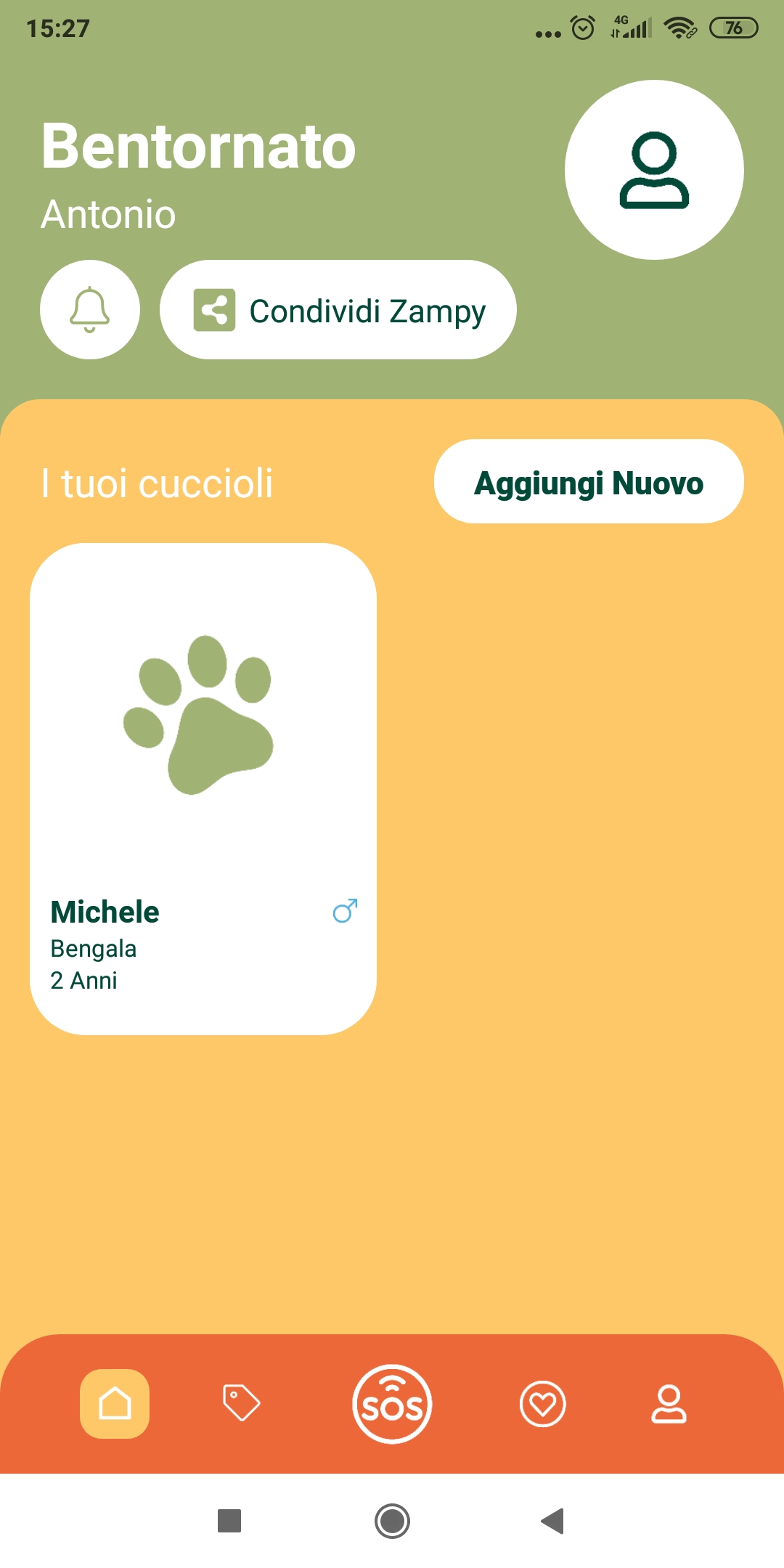Open the system recent apps button
This screenshot has height=1568, width=784.
[x=229, y=1521]
